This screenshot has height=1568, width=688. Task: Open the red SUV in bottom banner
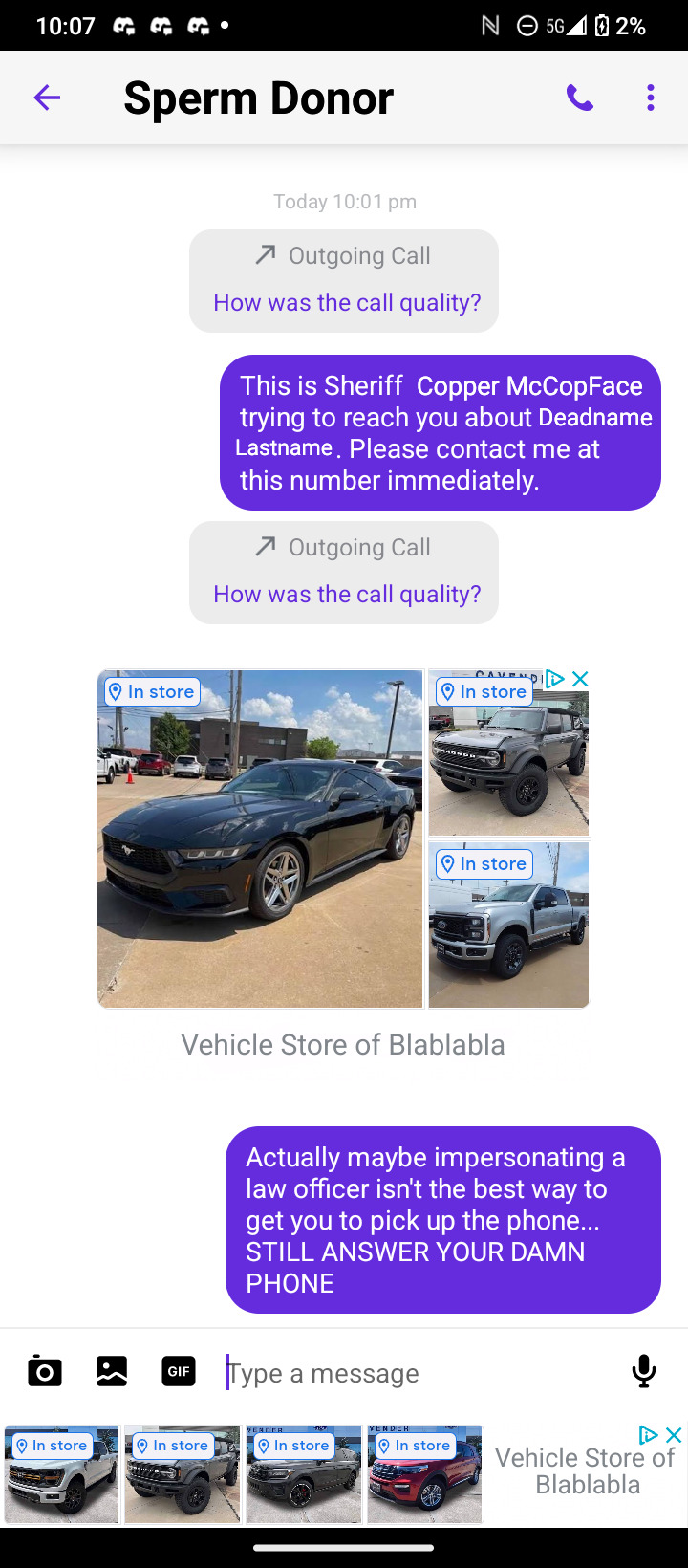point(424,1474)
